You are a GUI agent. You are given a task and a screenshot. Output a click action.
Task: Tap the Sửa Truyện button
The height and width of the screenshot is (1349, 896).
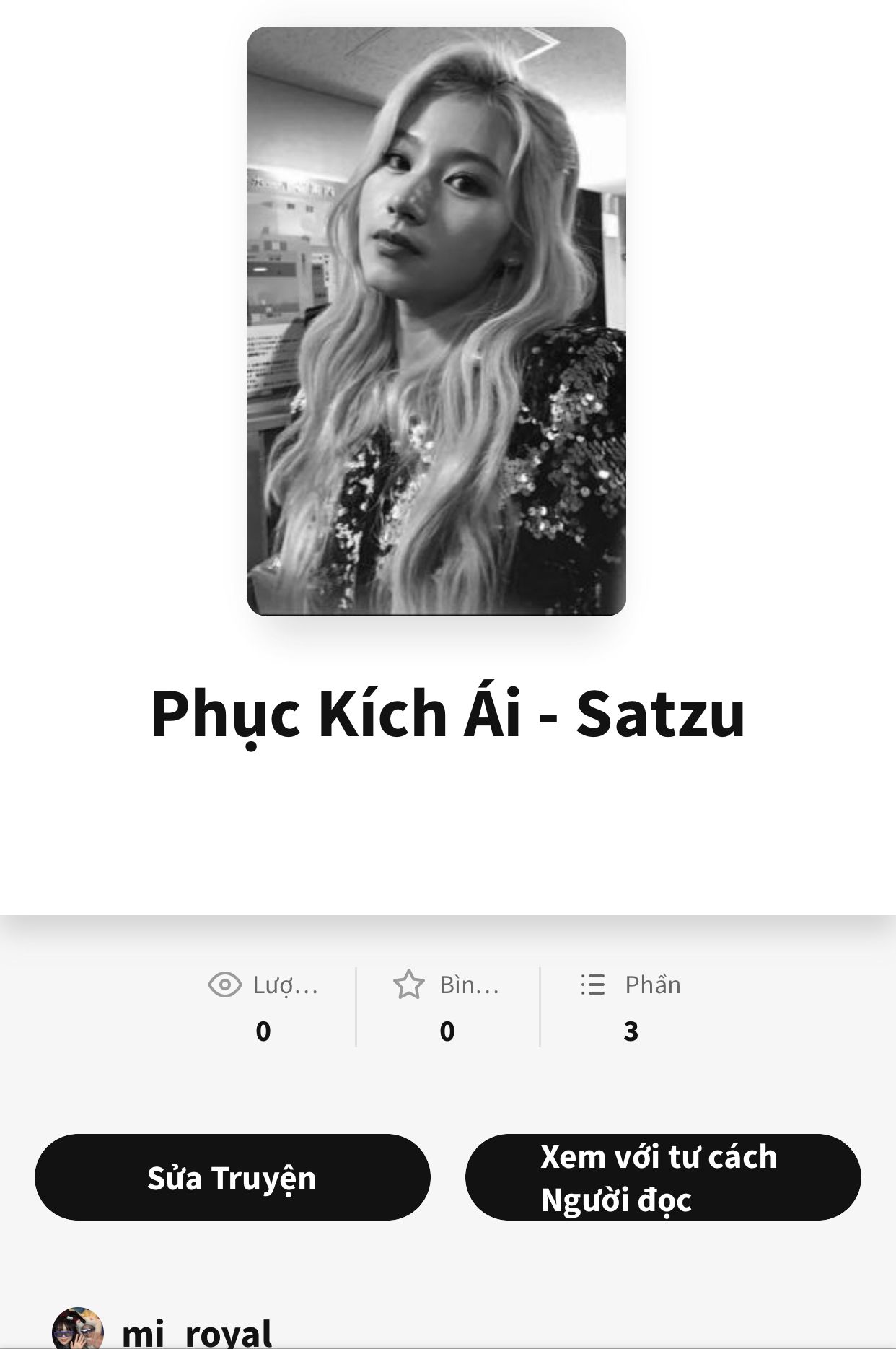point(232,1178)
